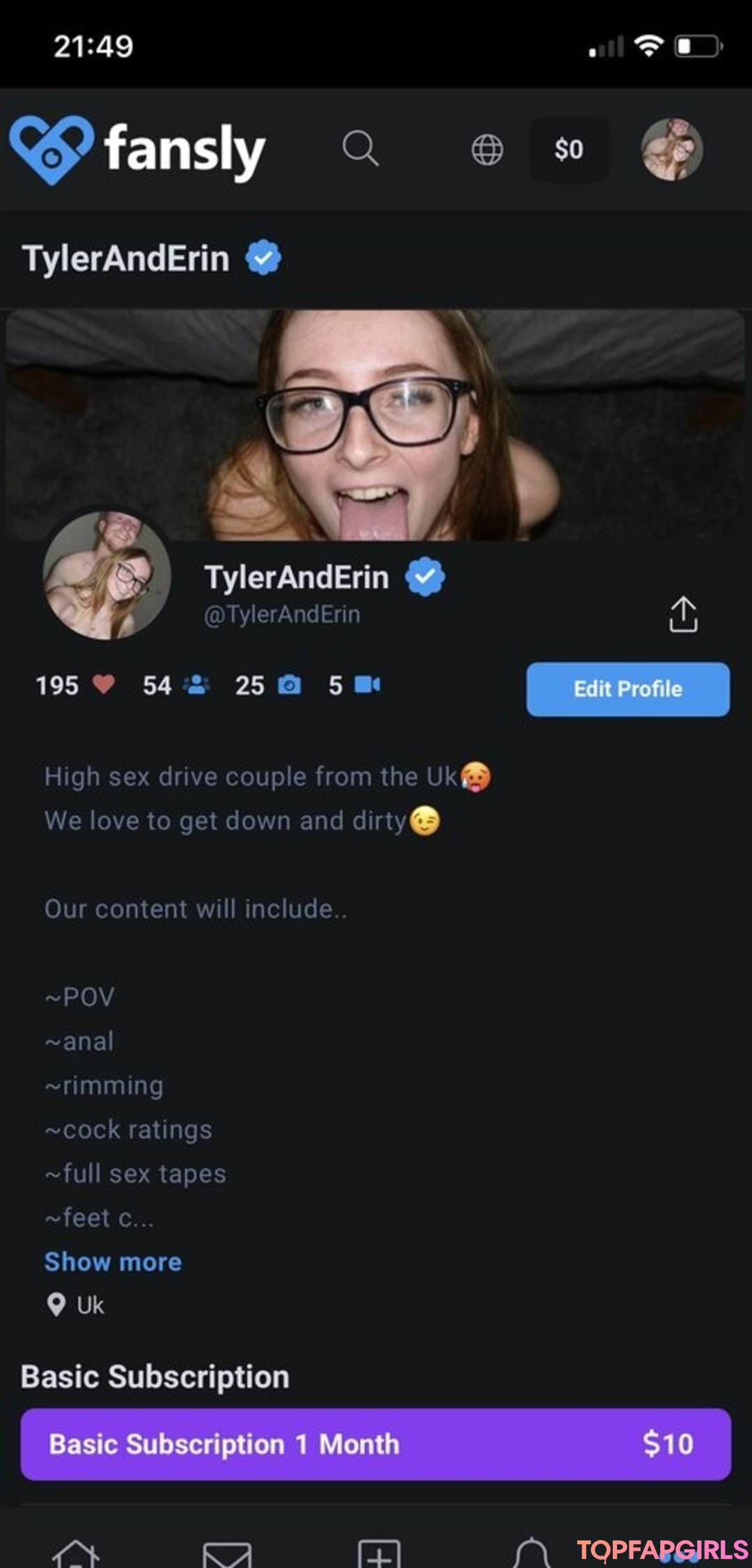Share the TylerAndErin profile
Viewport: 752px width, 1568px height.
(x=683, y=614)
